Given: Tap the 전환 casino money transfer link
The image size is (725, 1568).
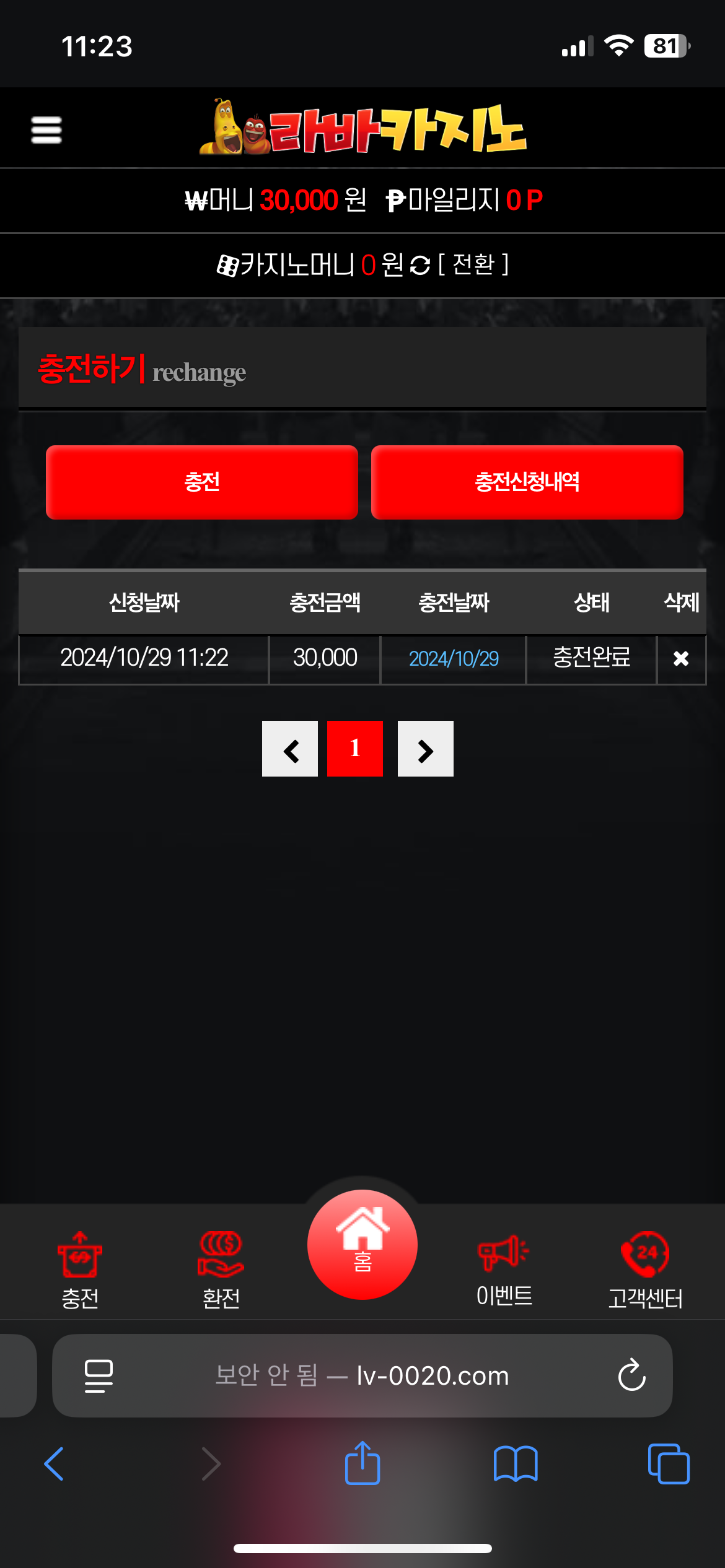Looking at the screenshot, I should point(473,264).
